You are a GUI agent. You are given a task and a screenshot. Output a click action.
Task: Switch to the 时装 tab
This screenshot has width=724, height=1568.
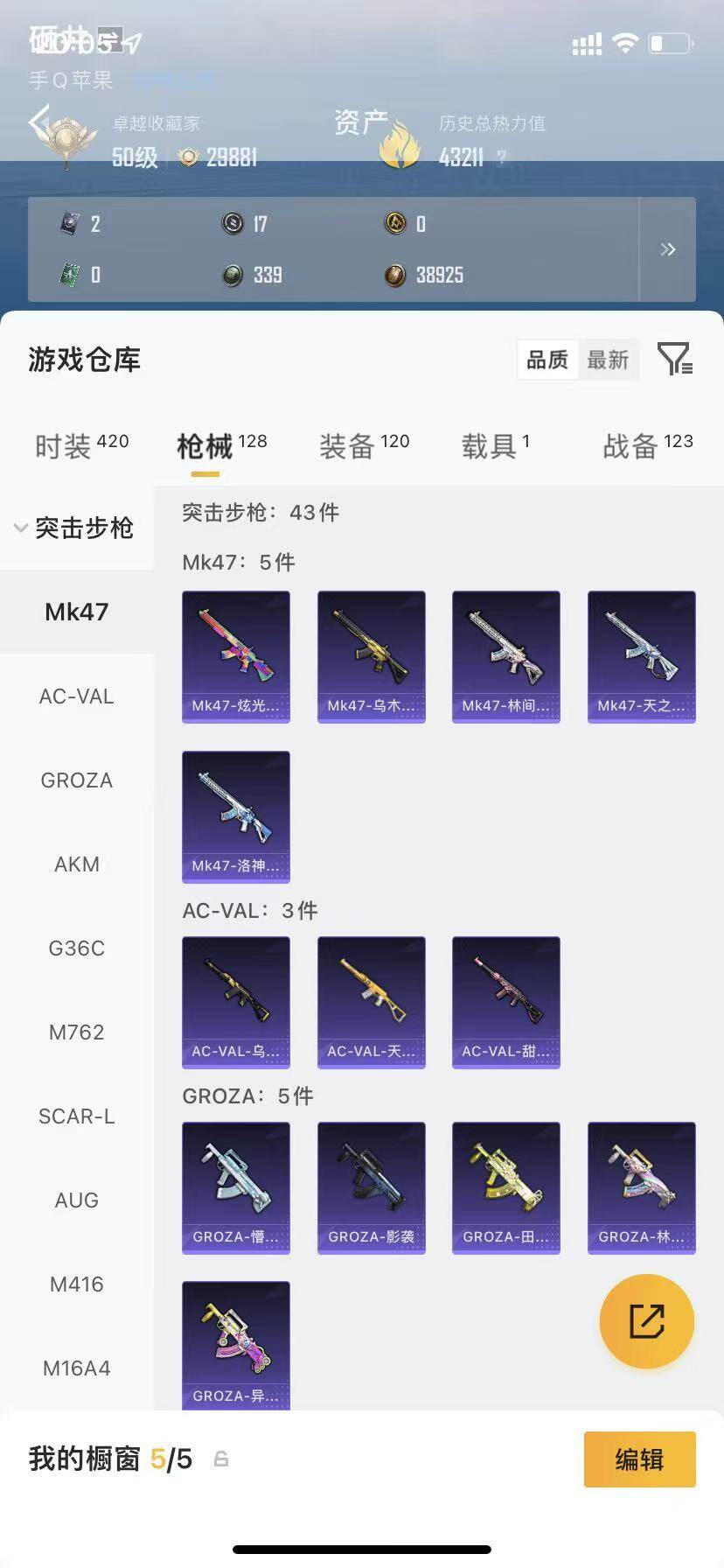point(81,445)
